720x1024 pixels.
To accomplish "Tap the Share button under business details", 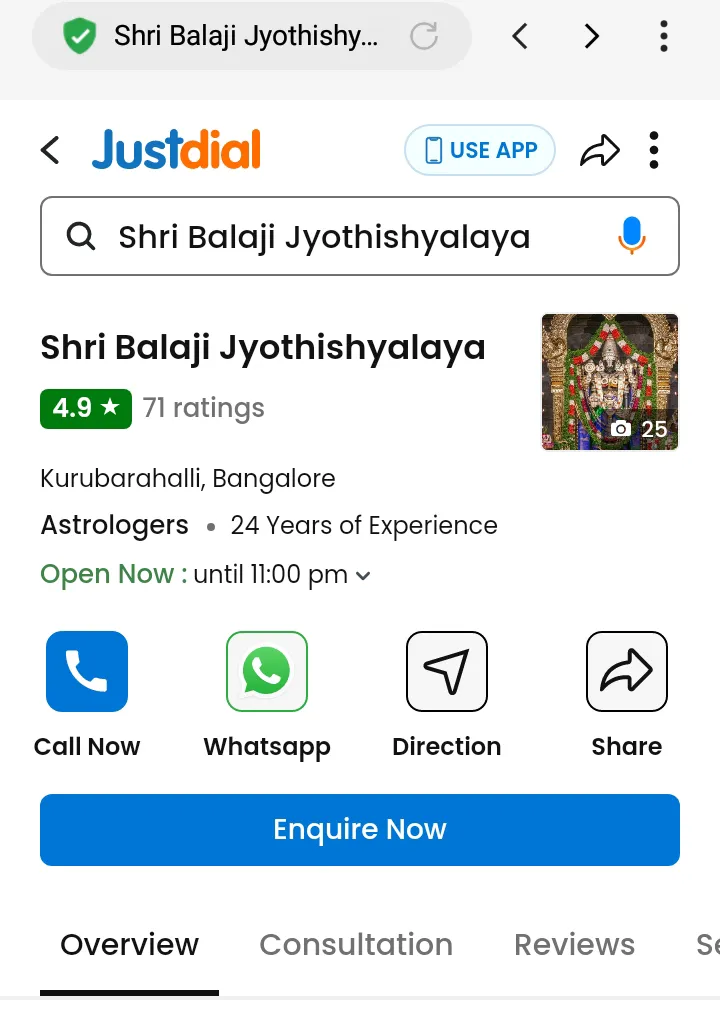I will pyautogui.click(x=626, y=672).
